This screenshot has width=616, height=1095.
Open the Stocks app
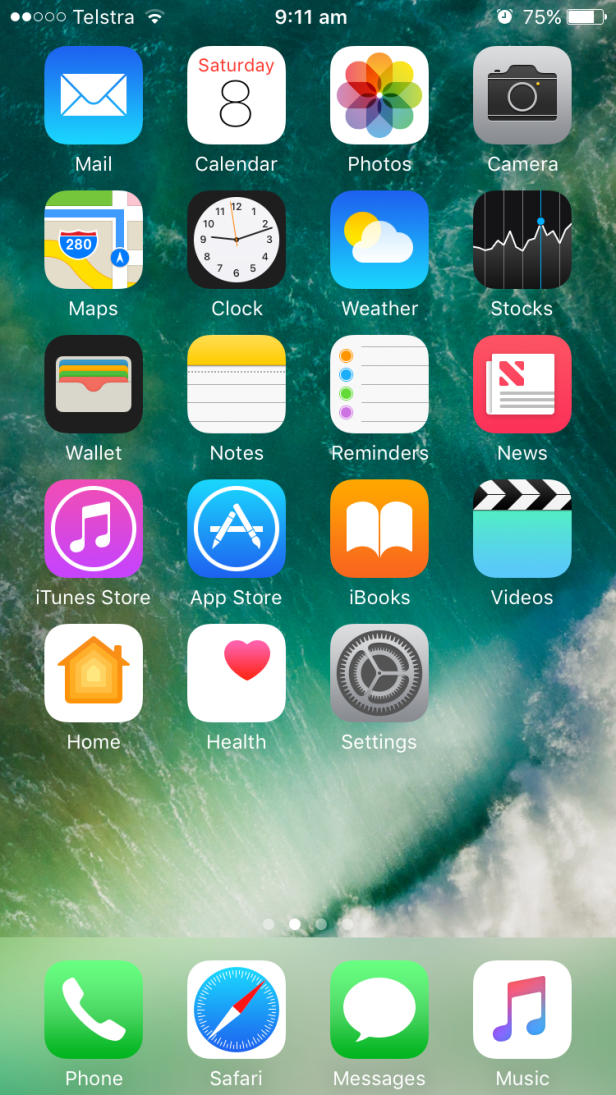[x=522, y=240]
